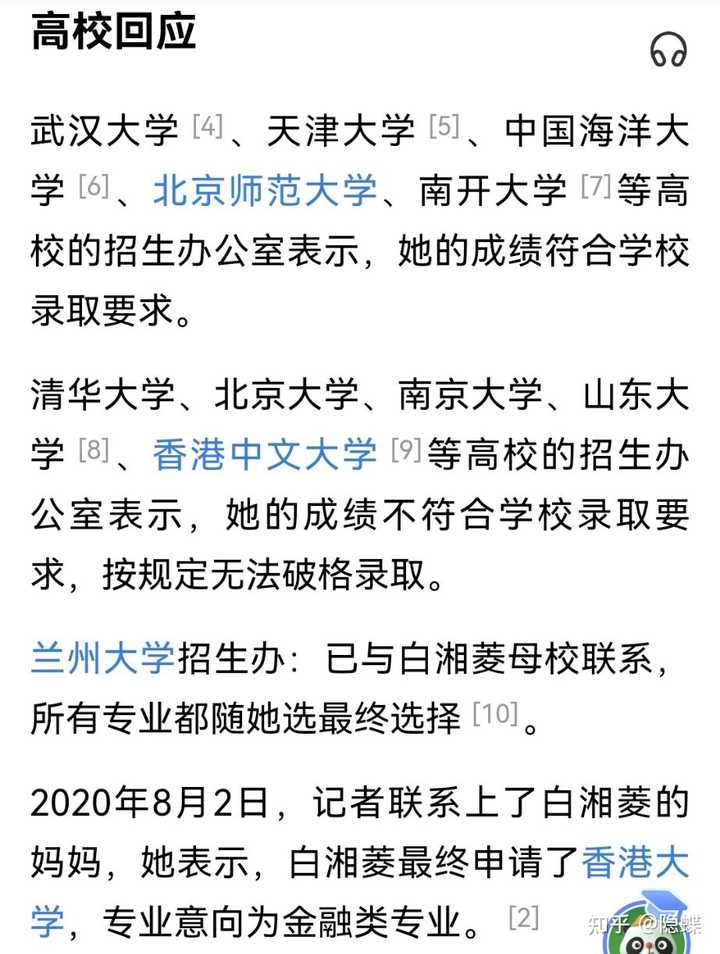View reference [2] after 金融类专业

click(x=523, y=915)
